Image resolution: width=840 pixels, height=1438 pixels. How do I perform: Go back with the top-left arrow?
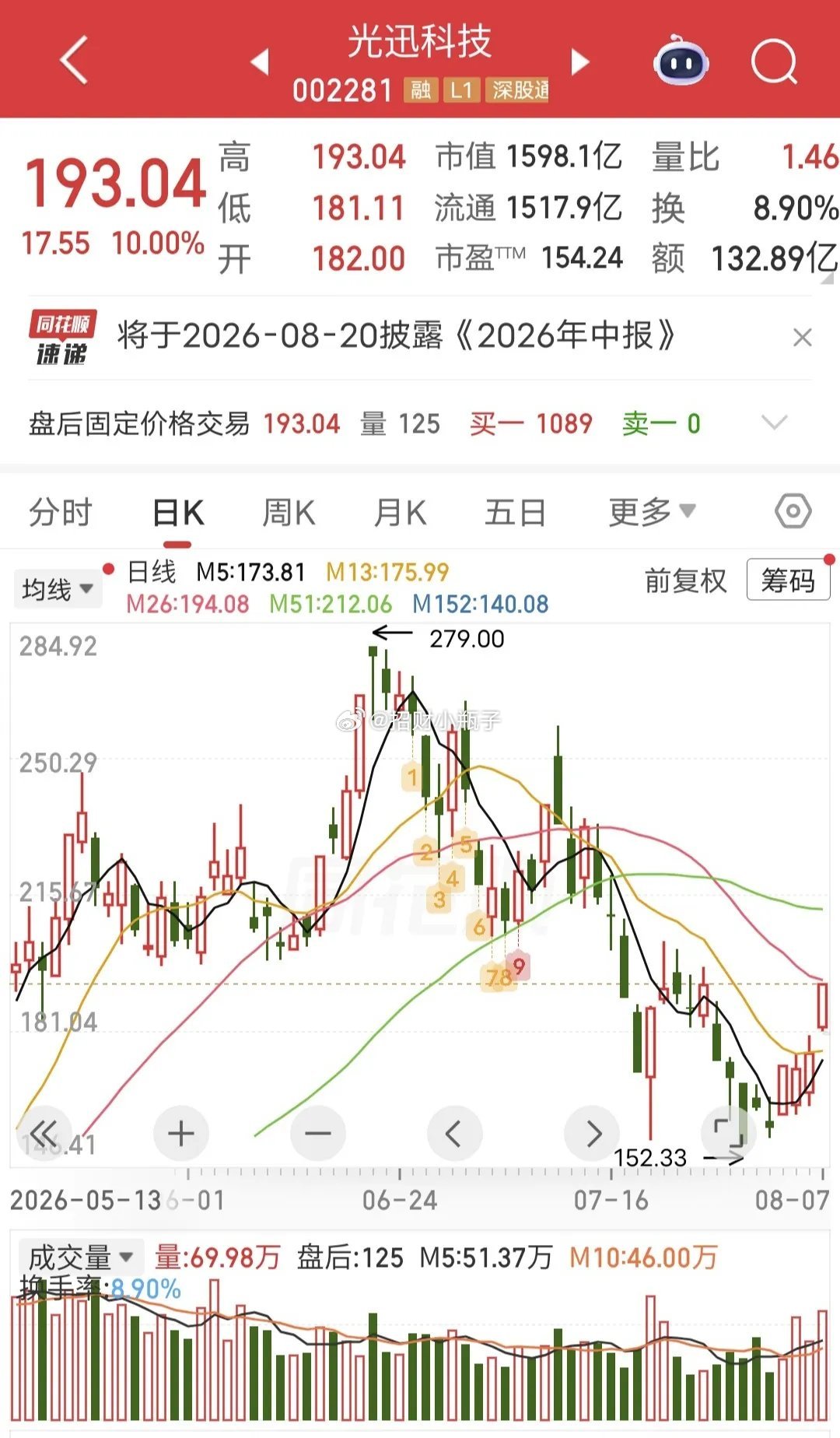pos(75,60)
